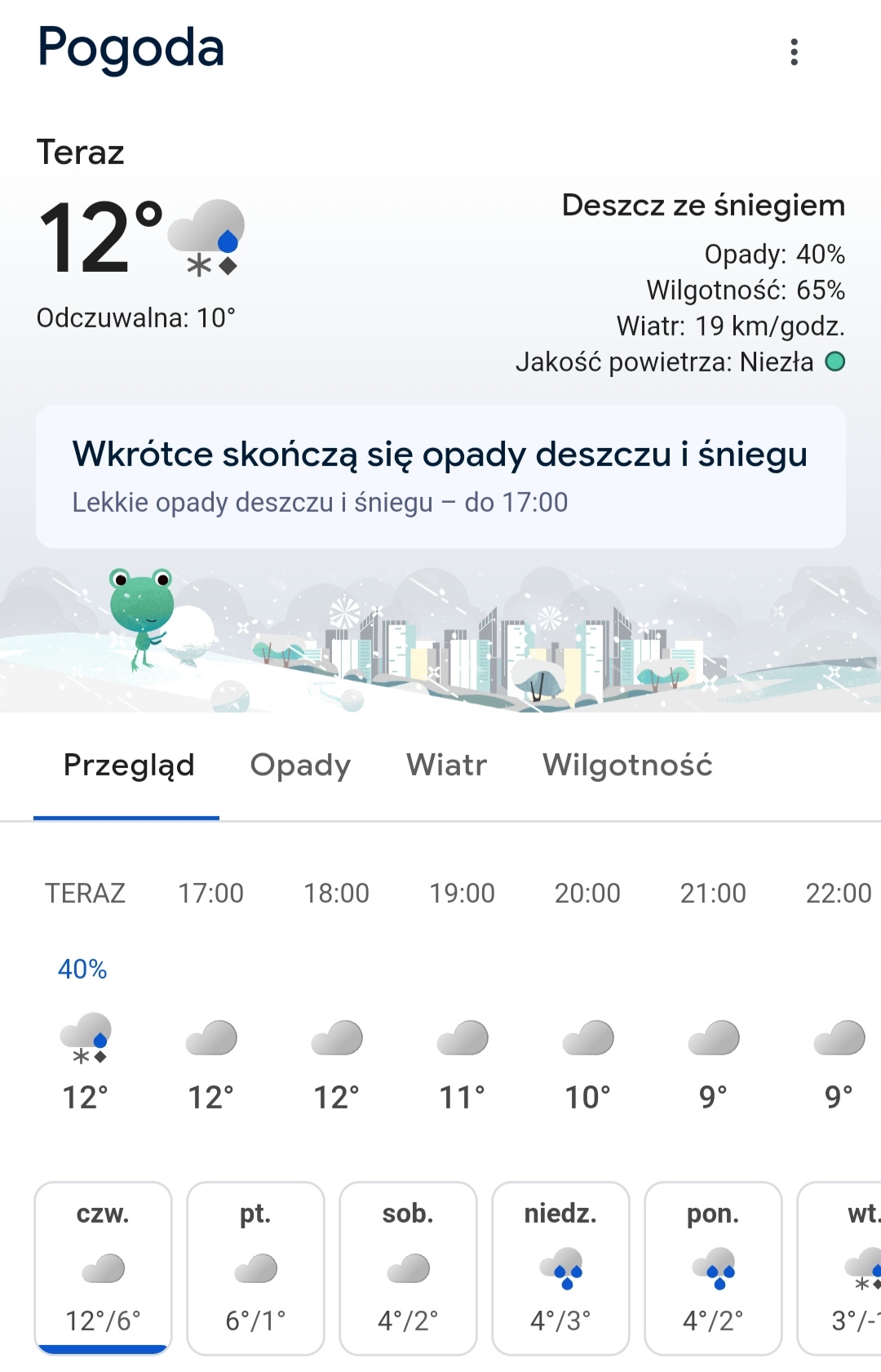Switch to the Wilgotność tab
Image resolution: width=881 pixels, height=1372 pixels.
pyautogui.click(x=627, y=766)
